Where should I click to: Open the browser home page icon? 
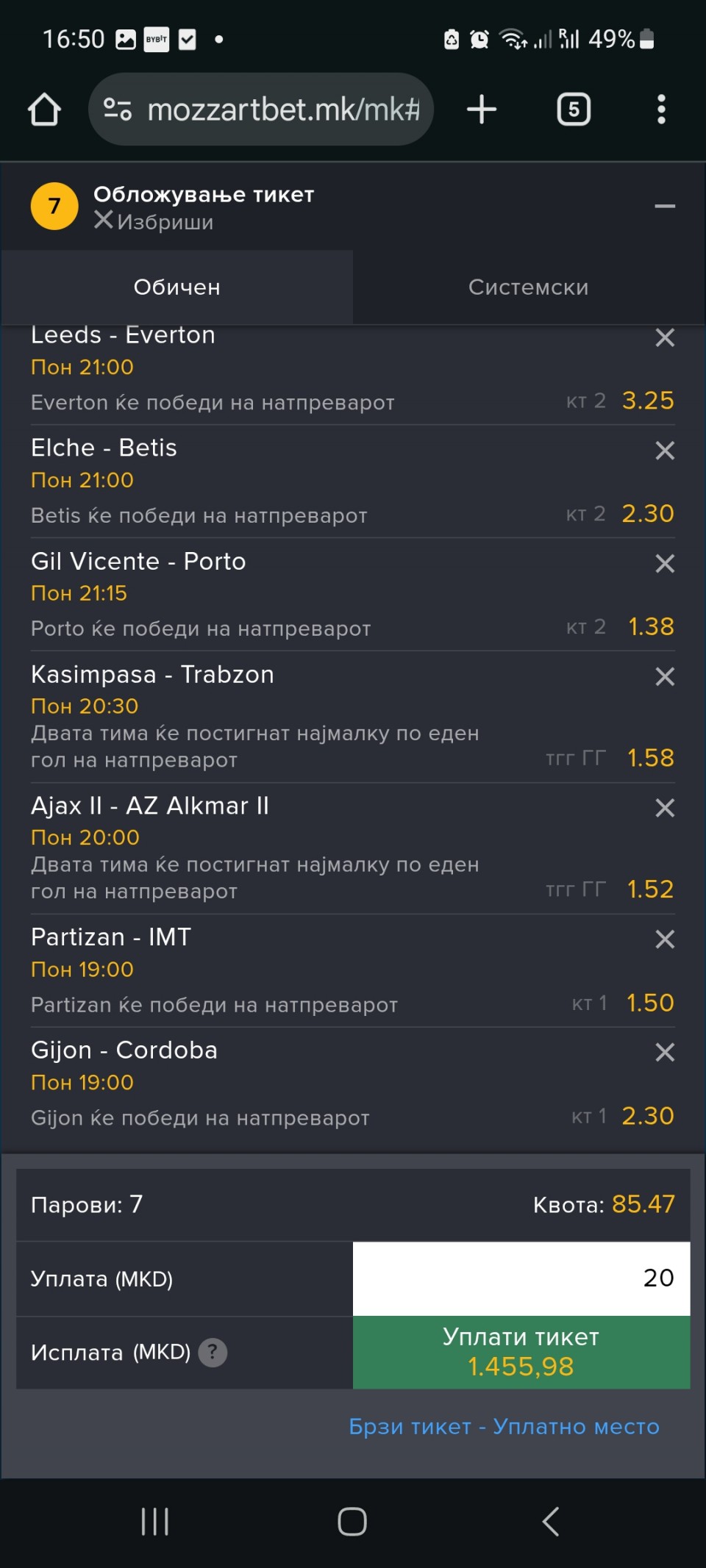(x=44, y=110)
